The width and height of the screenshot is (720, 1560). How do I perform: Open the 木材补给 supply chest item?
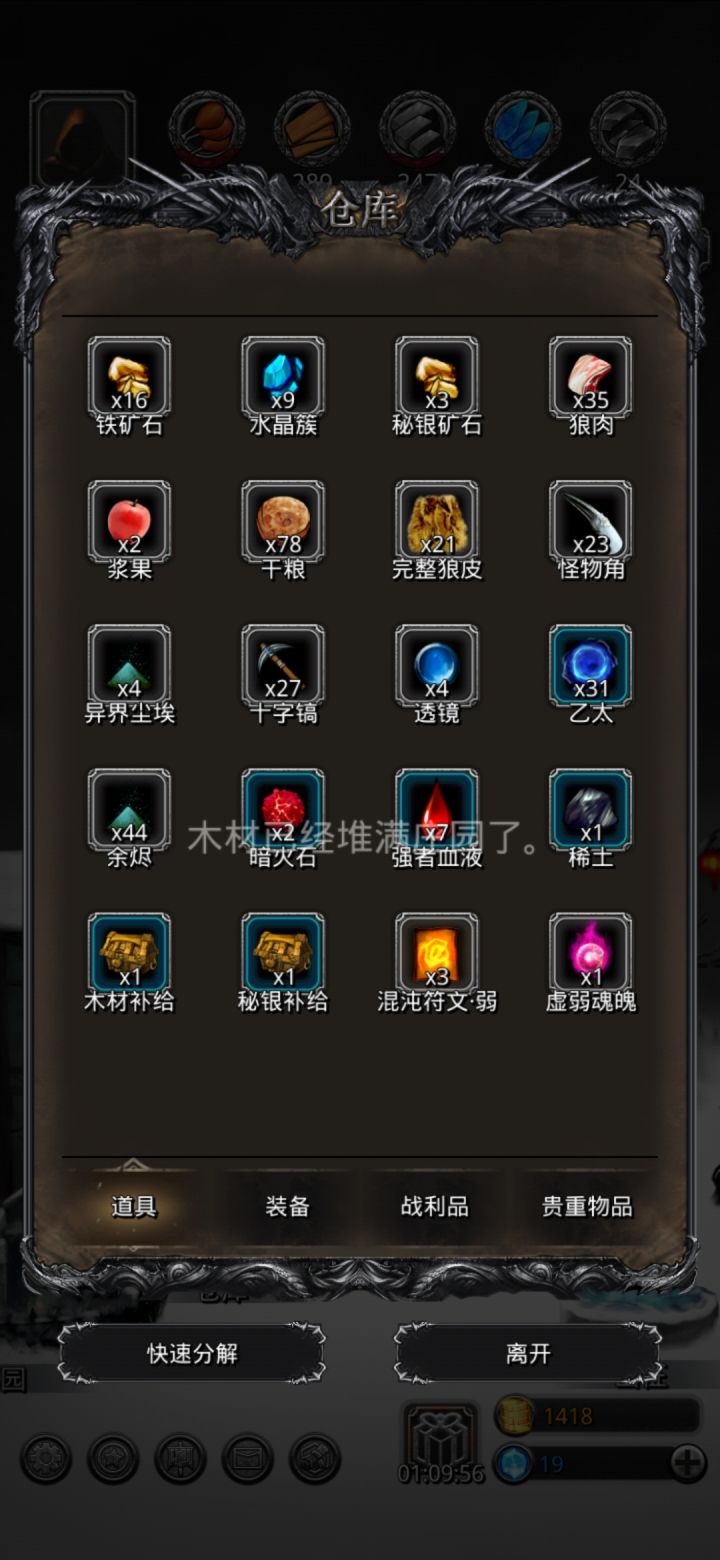(x=129, y=956)
